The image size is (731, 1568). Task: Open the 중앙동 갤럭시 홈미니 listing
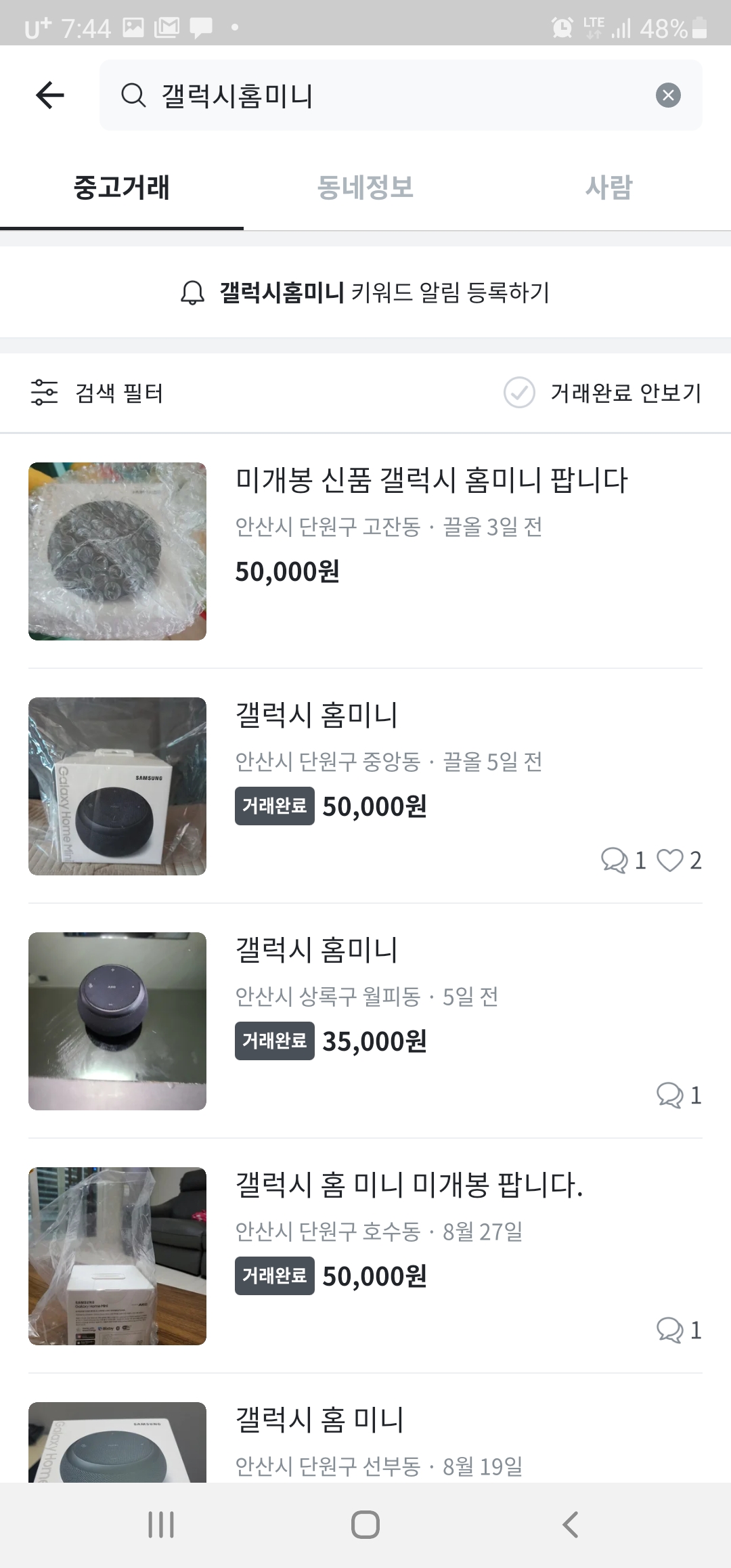317,716
